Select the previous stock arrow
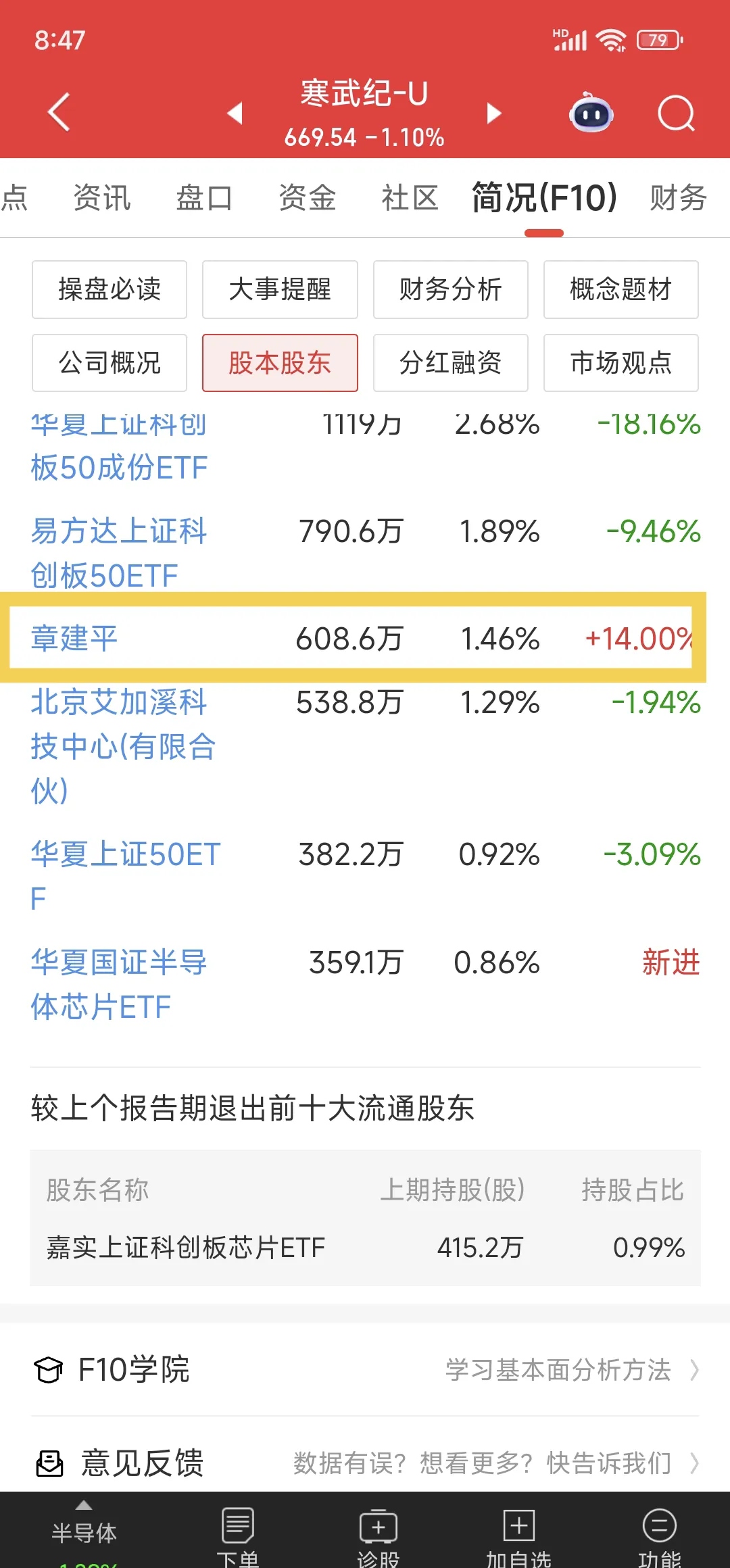The image size is (730, 1568). coord(235,114)
